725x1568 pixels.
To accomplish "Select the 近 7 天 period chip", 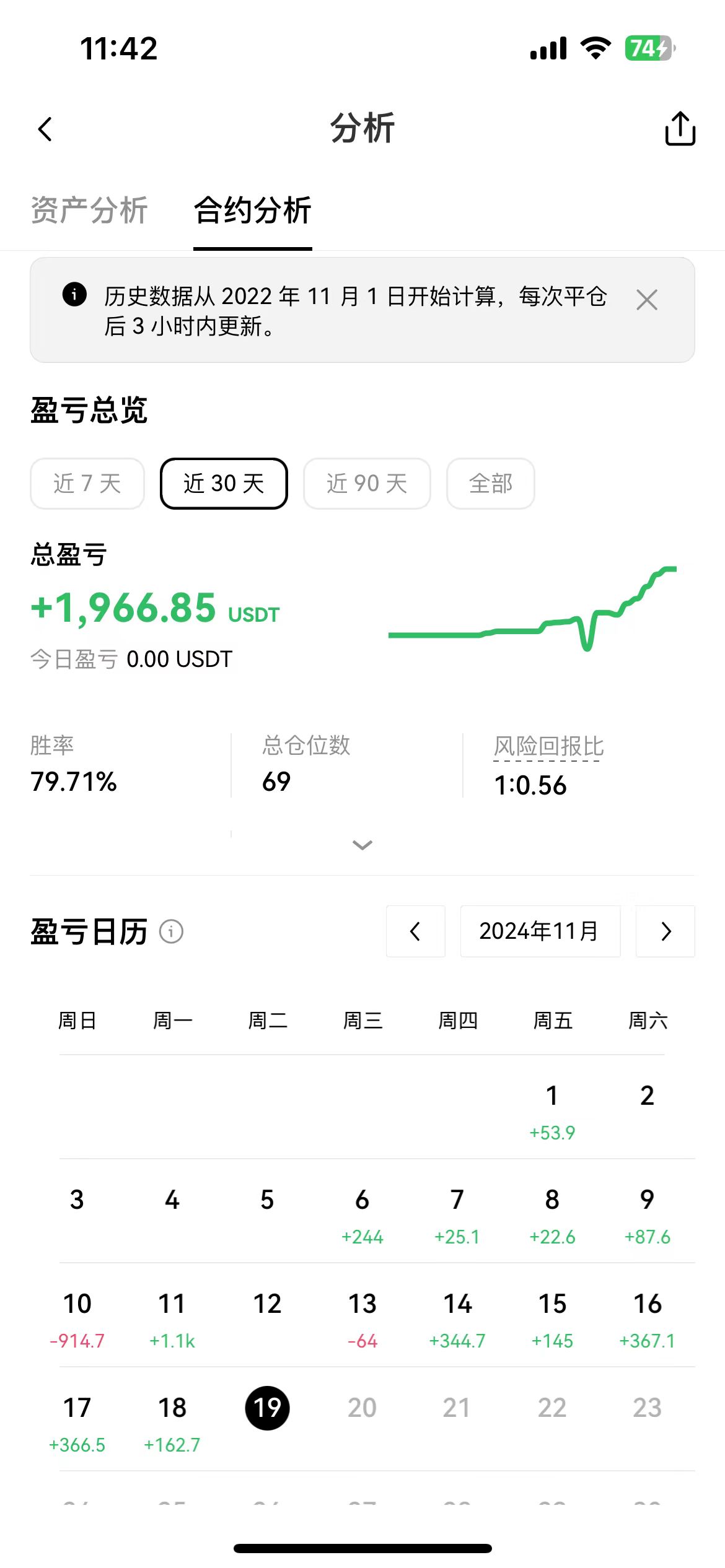I will pos(87,484).
